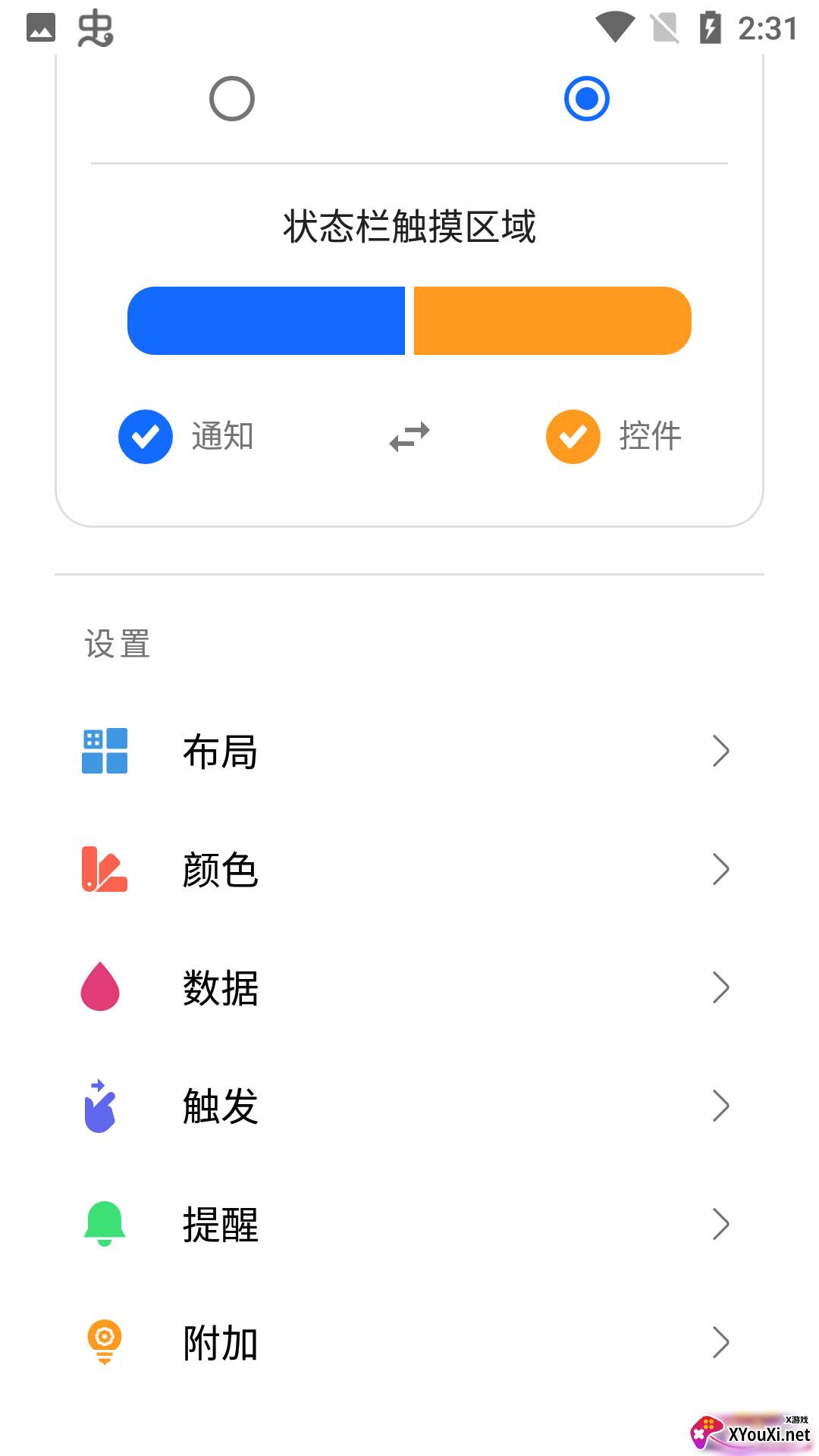
Task: Select the unselected left radio button
Action: click(x=232, y=99)
